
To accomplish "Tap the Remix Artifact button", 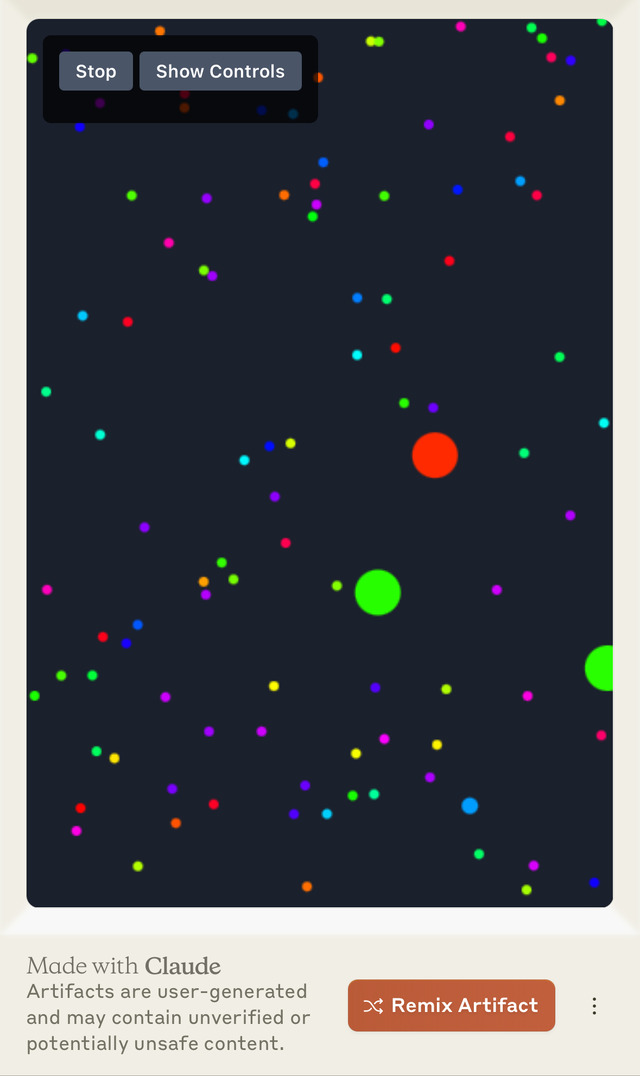I will (x=451, y=1005).
